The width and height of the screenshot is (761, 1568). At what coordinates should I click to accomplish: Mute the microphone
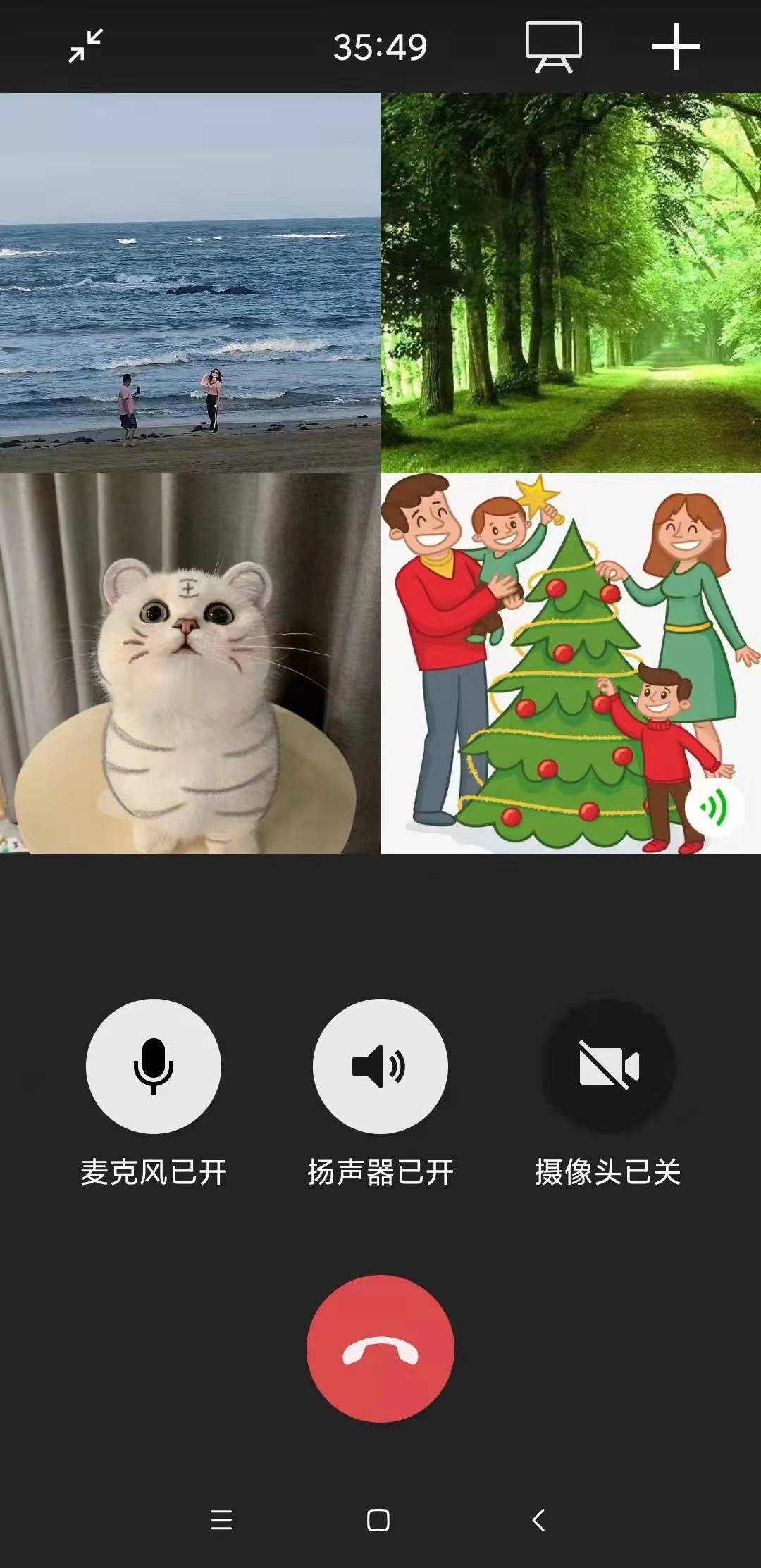tap(154, 1066)
